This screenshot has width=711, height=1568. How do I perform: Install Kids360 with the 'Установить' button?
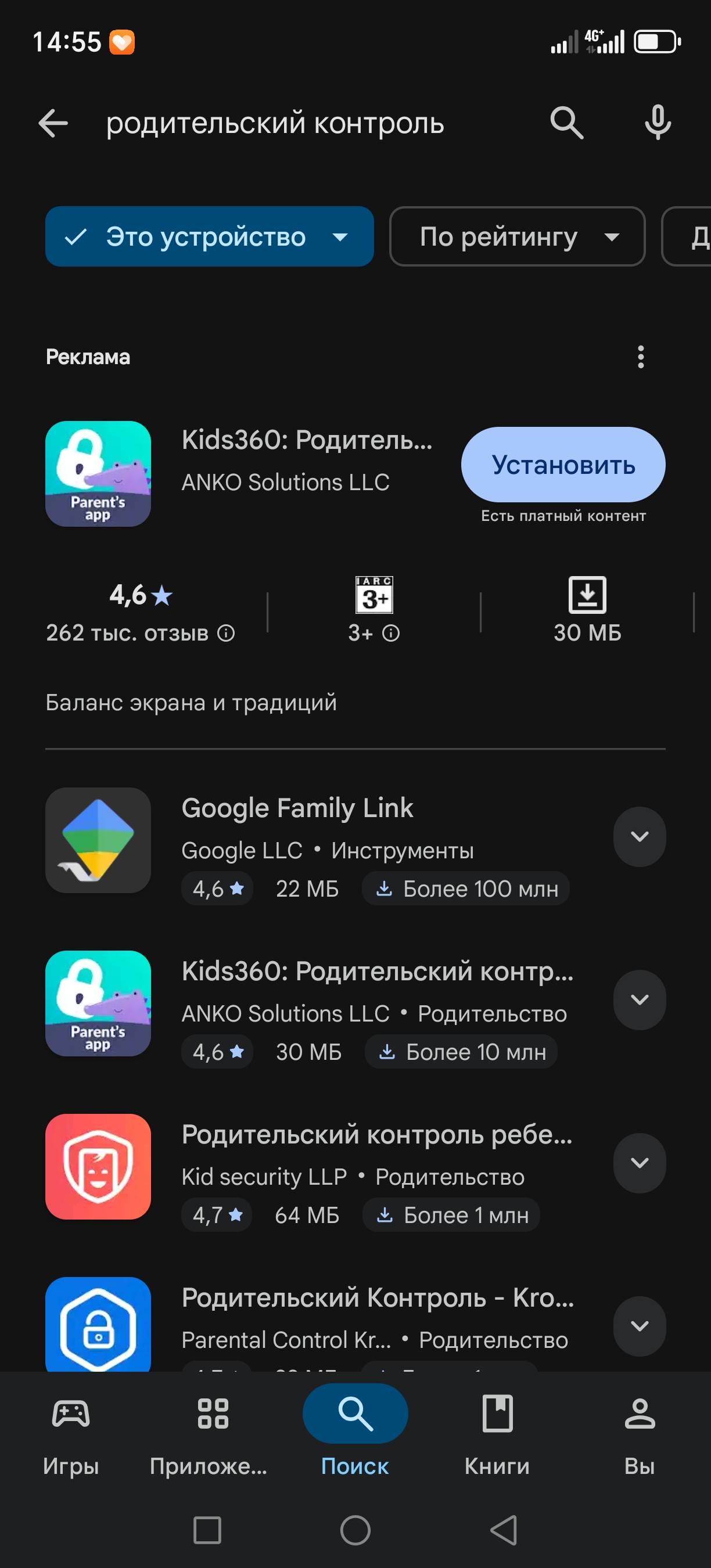[x=563, y=465]
